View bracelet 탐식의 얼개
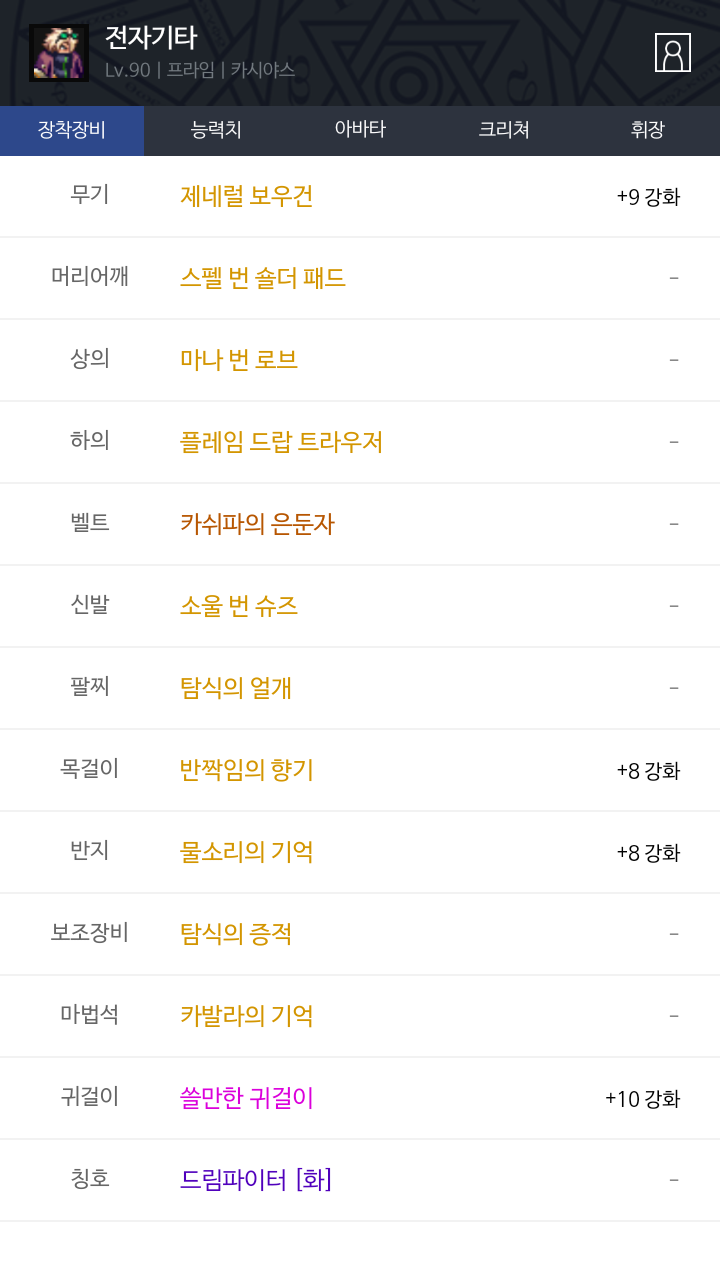This screenshot has height=1280, width=720. [x=235, y=688]
